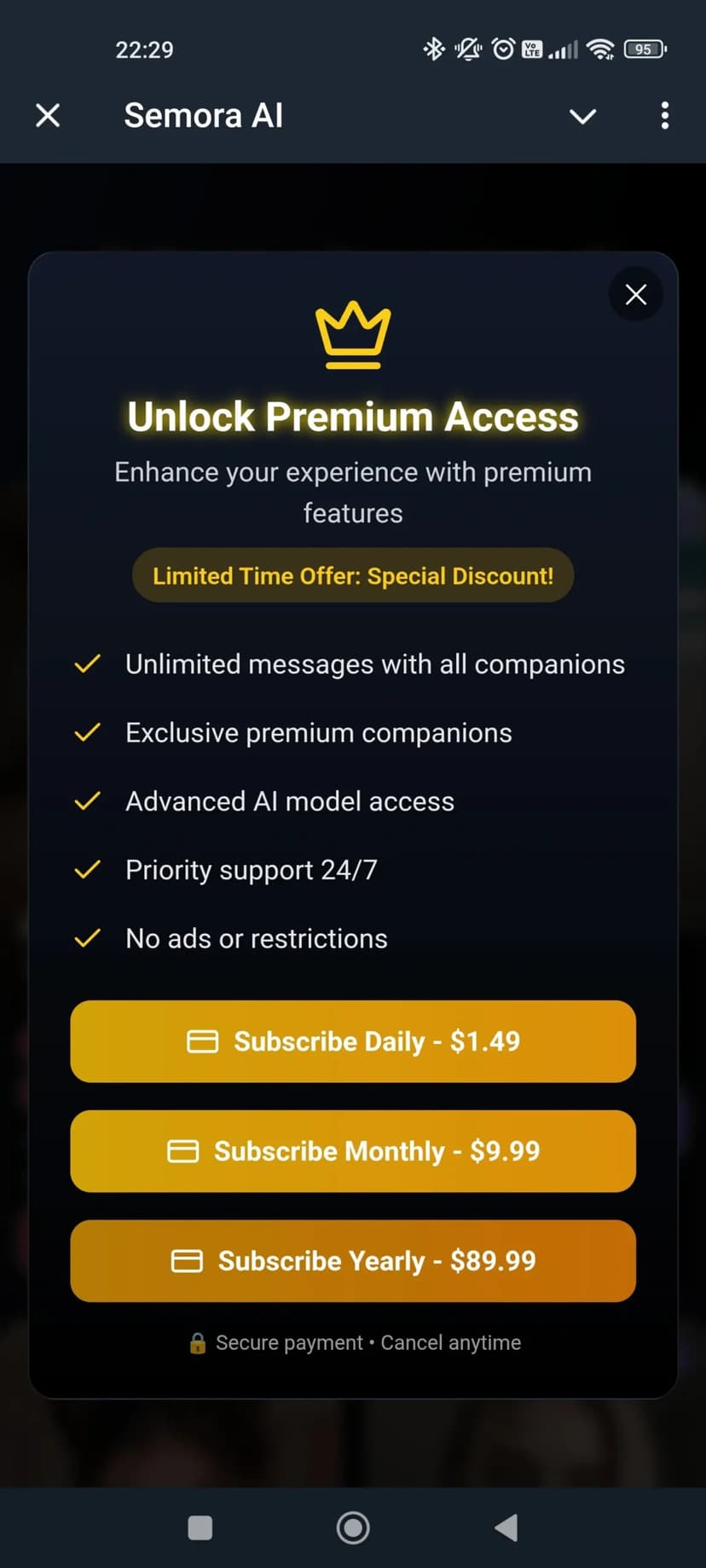
Task: Choose Subscribe Daily for $1.49
Action: coord(353,1041)
